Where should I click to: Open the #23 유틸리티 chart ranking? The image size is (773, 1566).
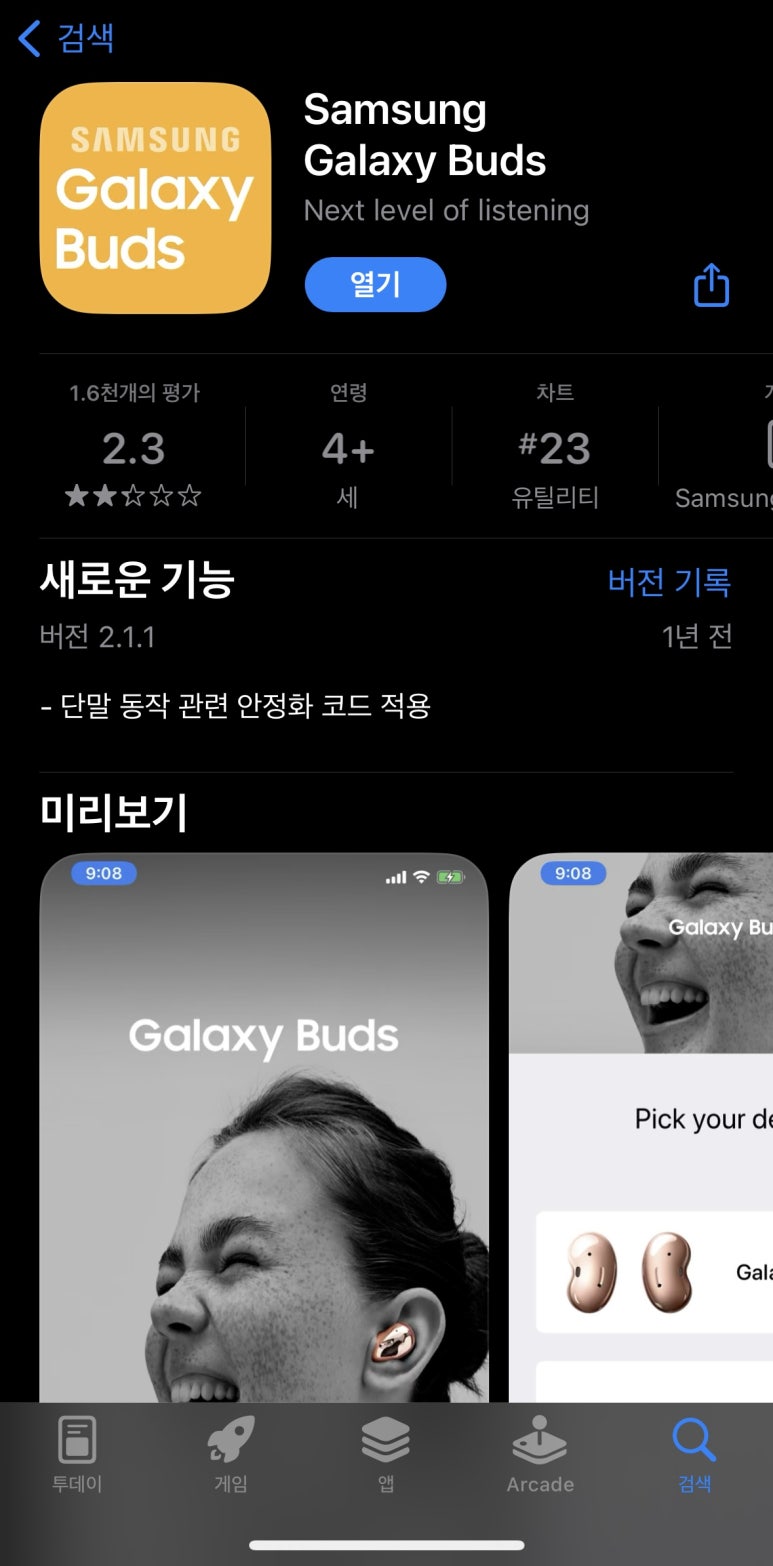point(554,446)
